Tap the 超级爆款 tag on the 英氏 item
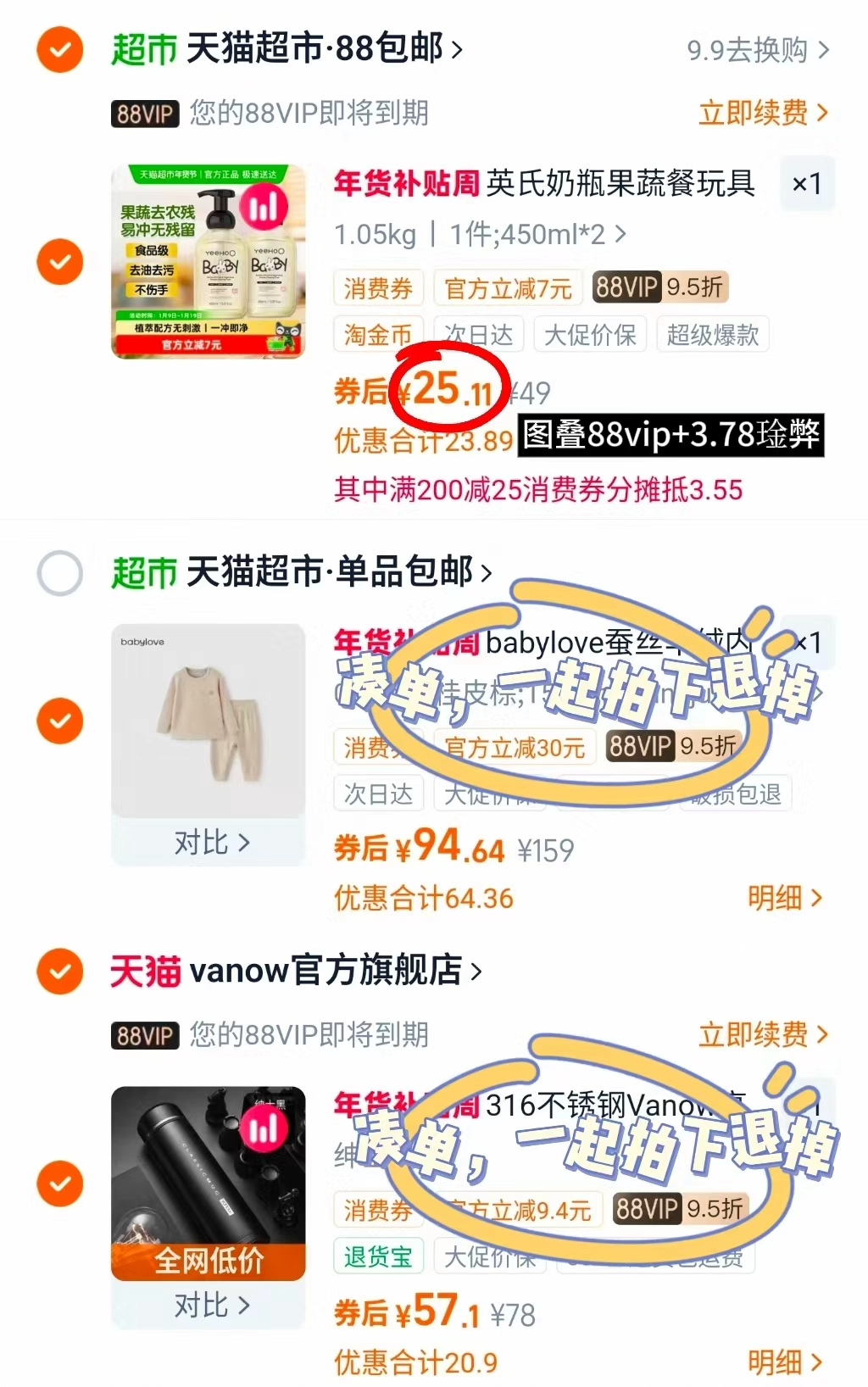This screenshot has height=1387, width=868. click(x=713, y=334)
